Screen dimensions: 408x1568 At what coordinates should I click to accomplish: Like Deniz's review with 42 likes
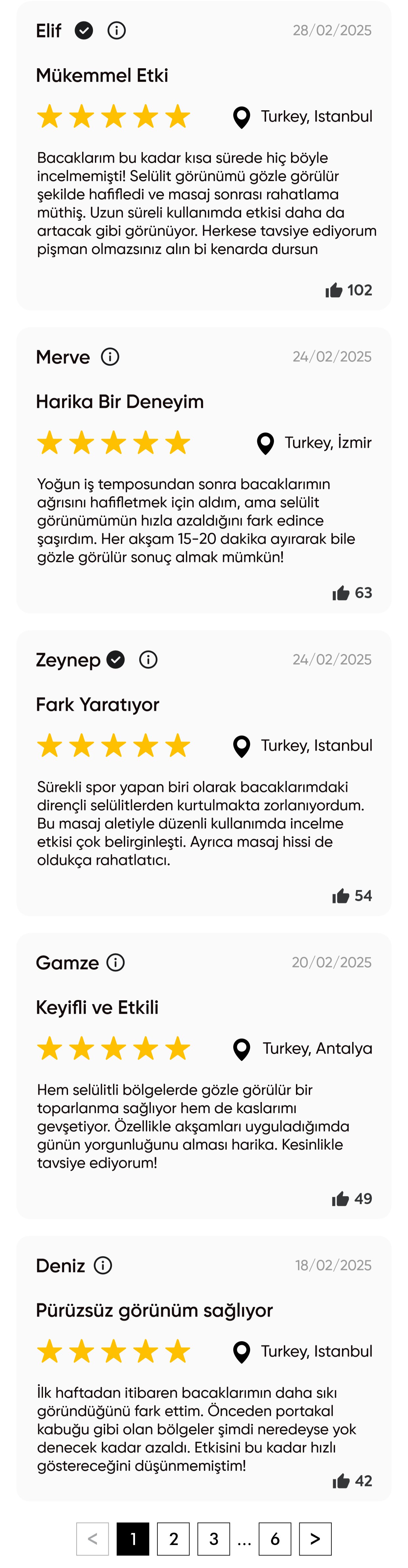coord(341,1481)
